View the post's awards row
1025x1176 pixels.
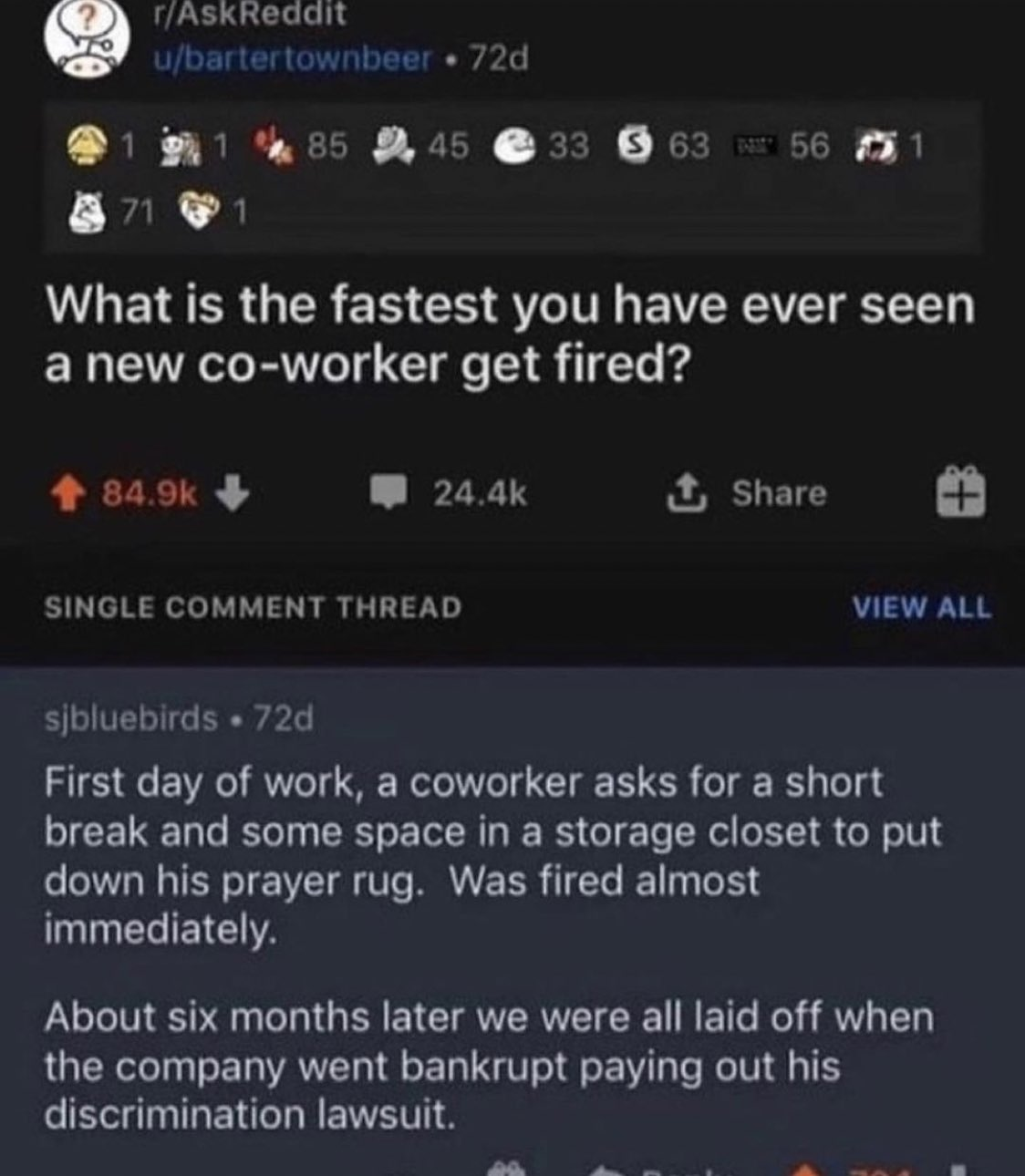[492, 176]
